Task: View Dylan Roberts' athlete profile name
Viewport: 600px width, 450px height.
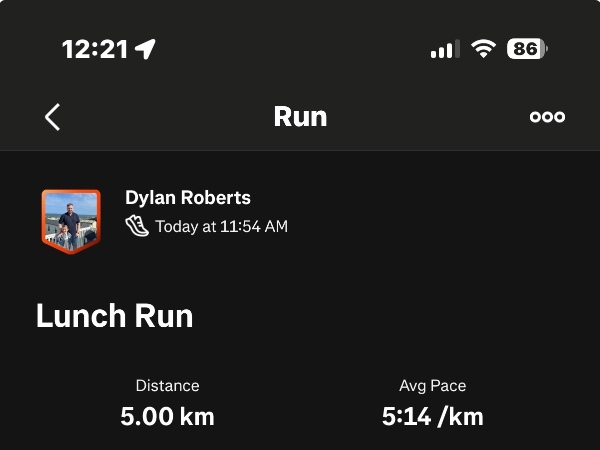Action: (x=188, y=197)
